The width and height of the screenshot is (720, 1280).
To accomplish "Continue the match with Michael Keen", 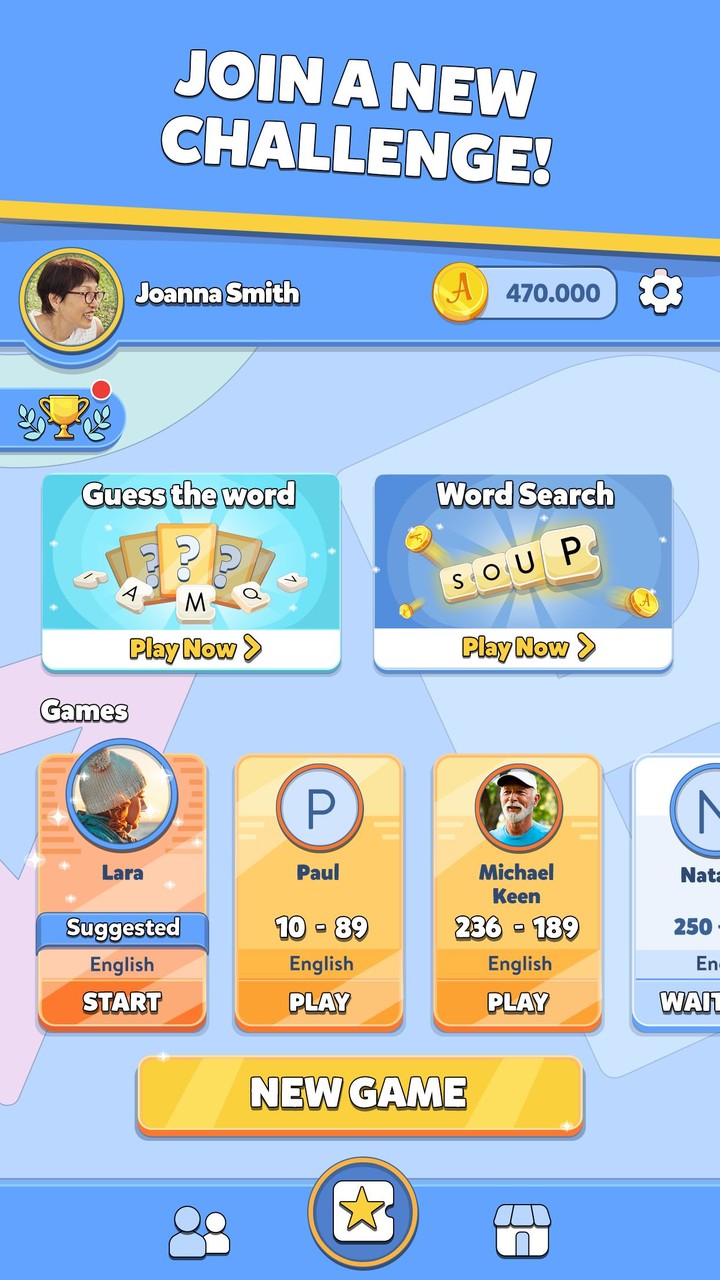I will point(517,1002).
